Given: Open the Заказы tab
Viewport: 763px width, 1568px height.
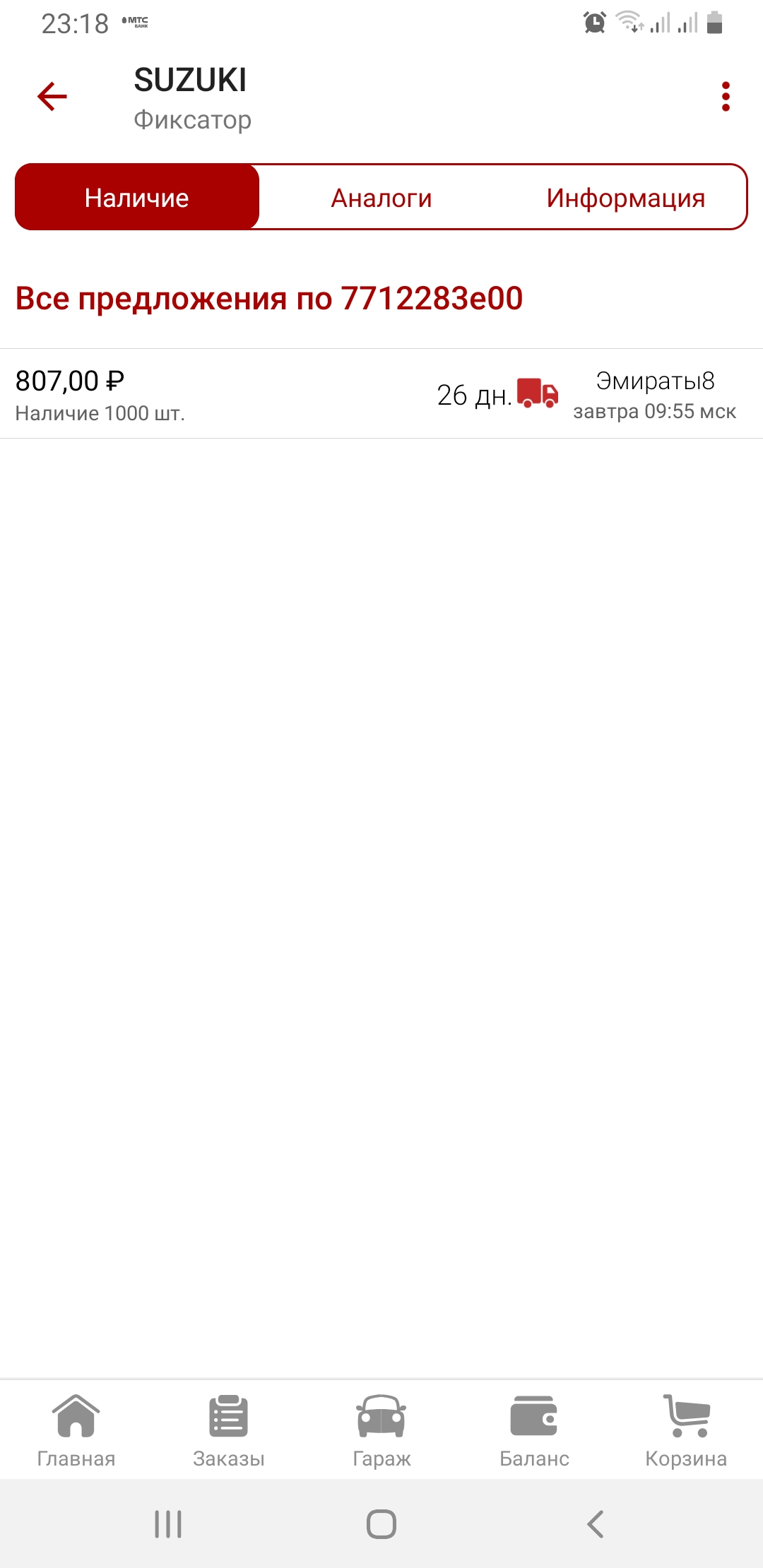Looking at the screenshot, I should pyautogui.click(x=229, y=1430).
